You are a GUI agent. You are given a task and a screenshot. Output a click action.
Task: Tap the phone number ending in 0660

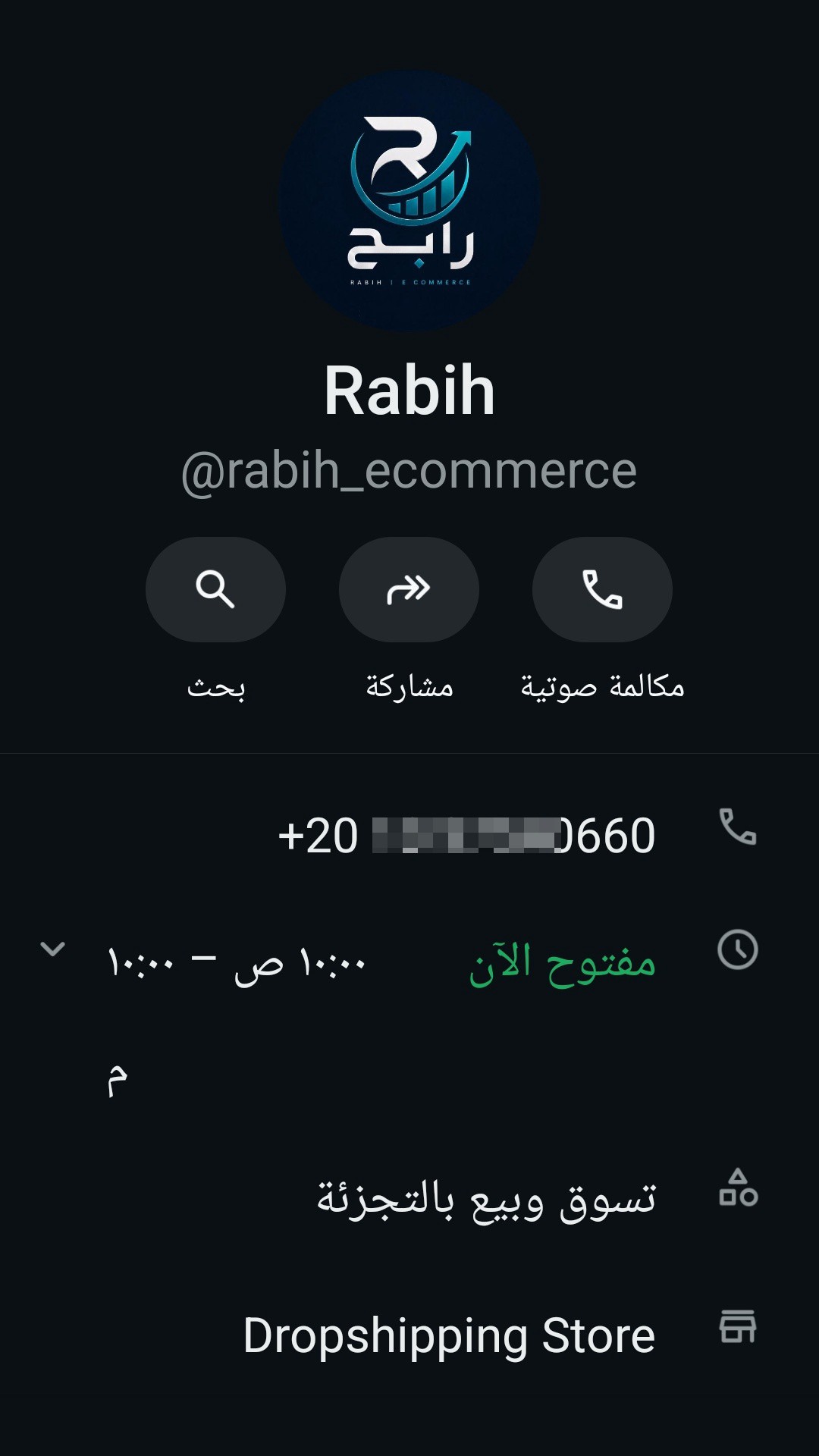[x=466, y=835]
